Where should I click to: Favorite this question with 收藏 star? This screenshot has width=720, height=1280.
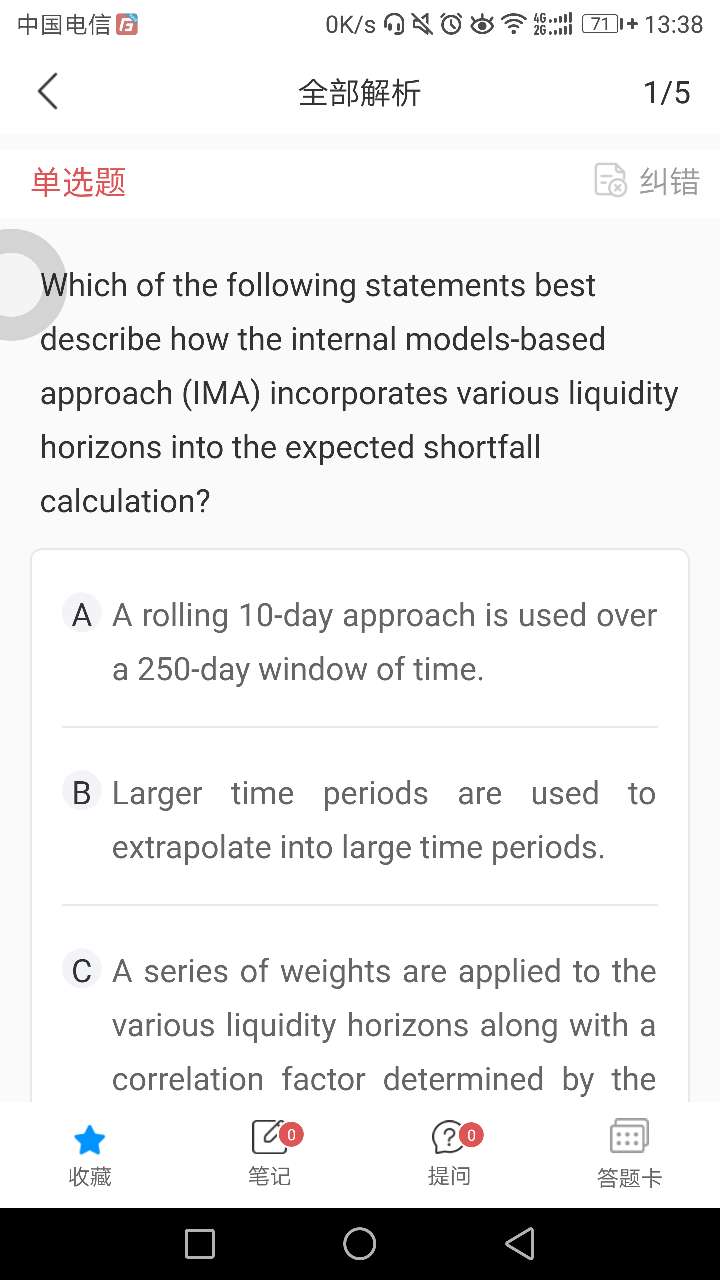coord(90,1152)
